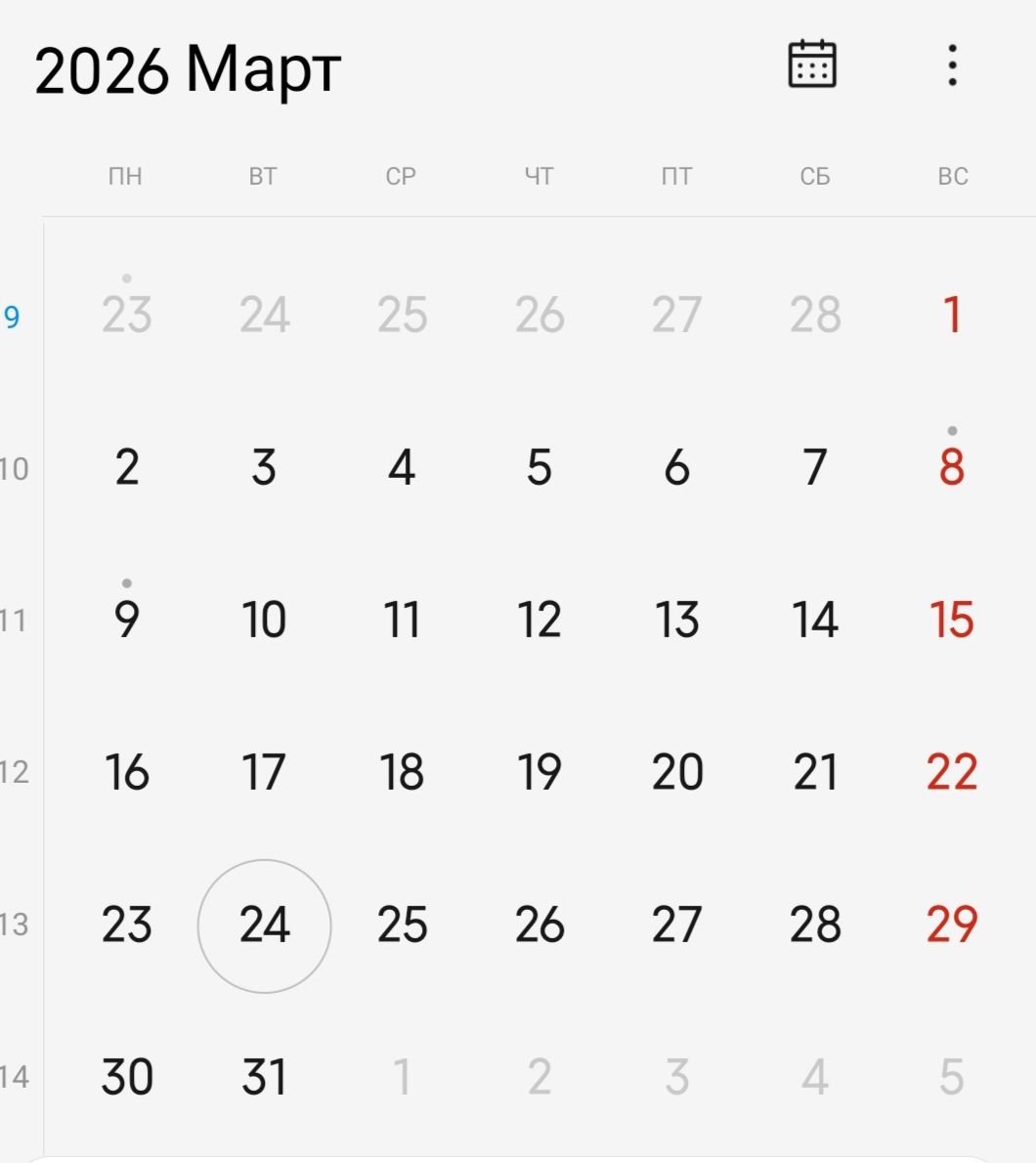Select March 8 with event dot
The width and height of the screenshot is (1036, 1163).
pos(952,466)
